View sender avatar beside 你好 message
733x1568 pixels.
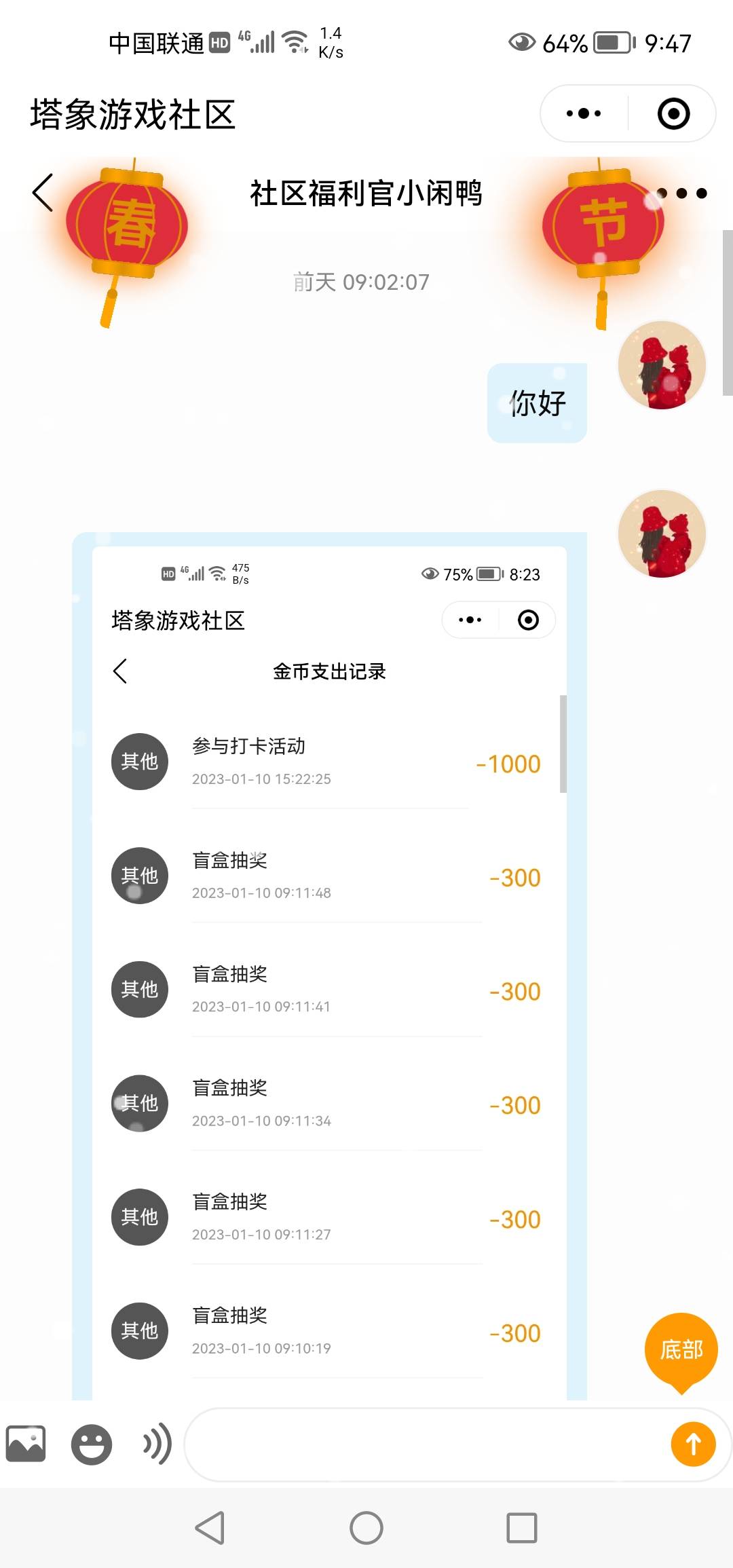click(662, 365)
